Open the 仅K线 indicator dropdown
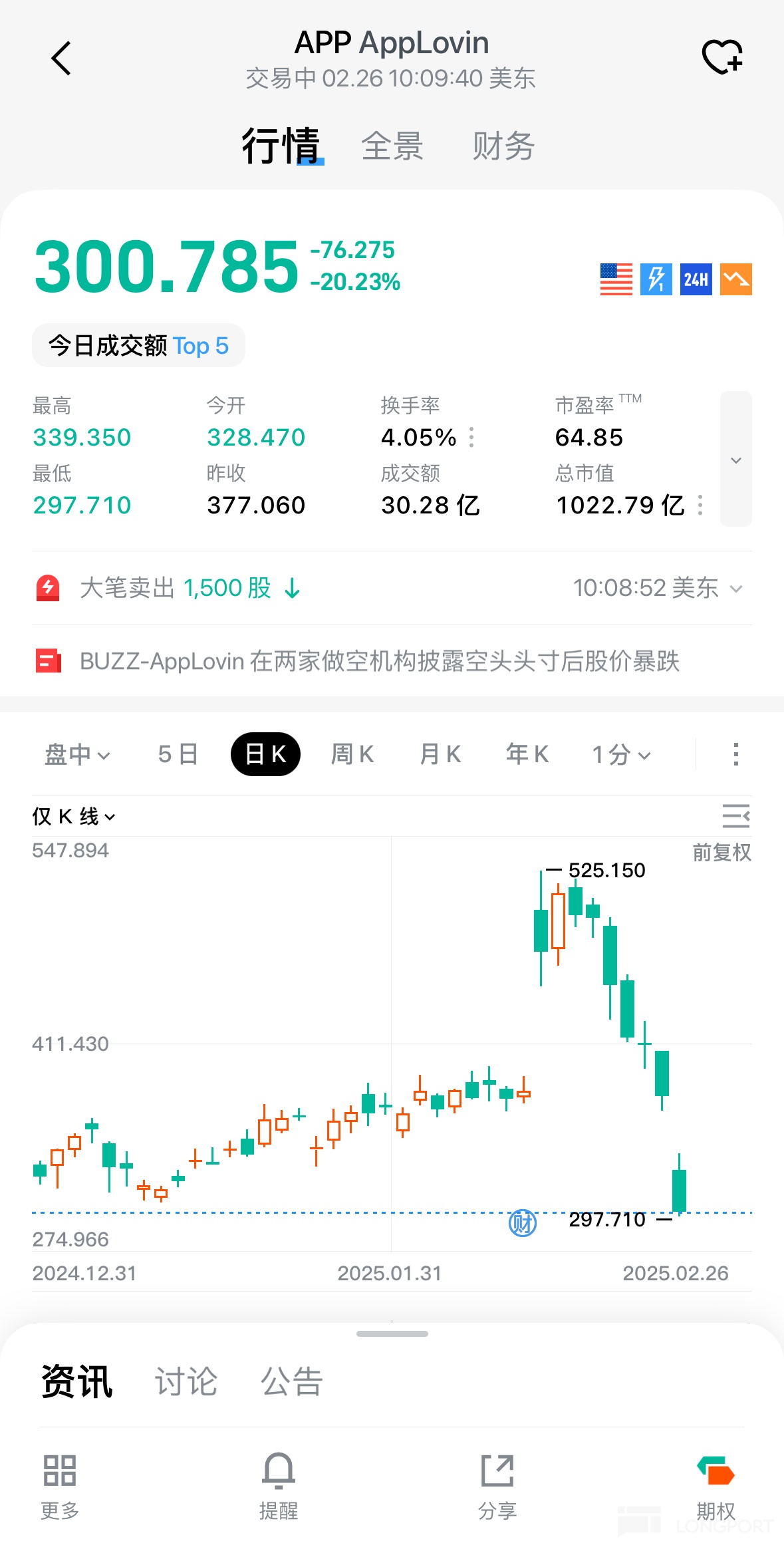784x1547 pixels. click(x=74, y=816)
